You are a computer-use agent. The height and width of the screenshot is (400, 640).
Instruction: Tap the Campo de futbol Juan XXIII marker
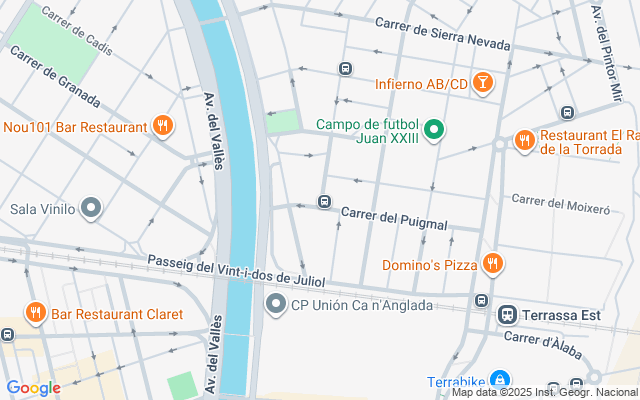434,130
